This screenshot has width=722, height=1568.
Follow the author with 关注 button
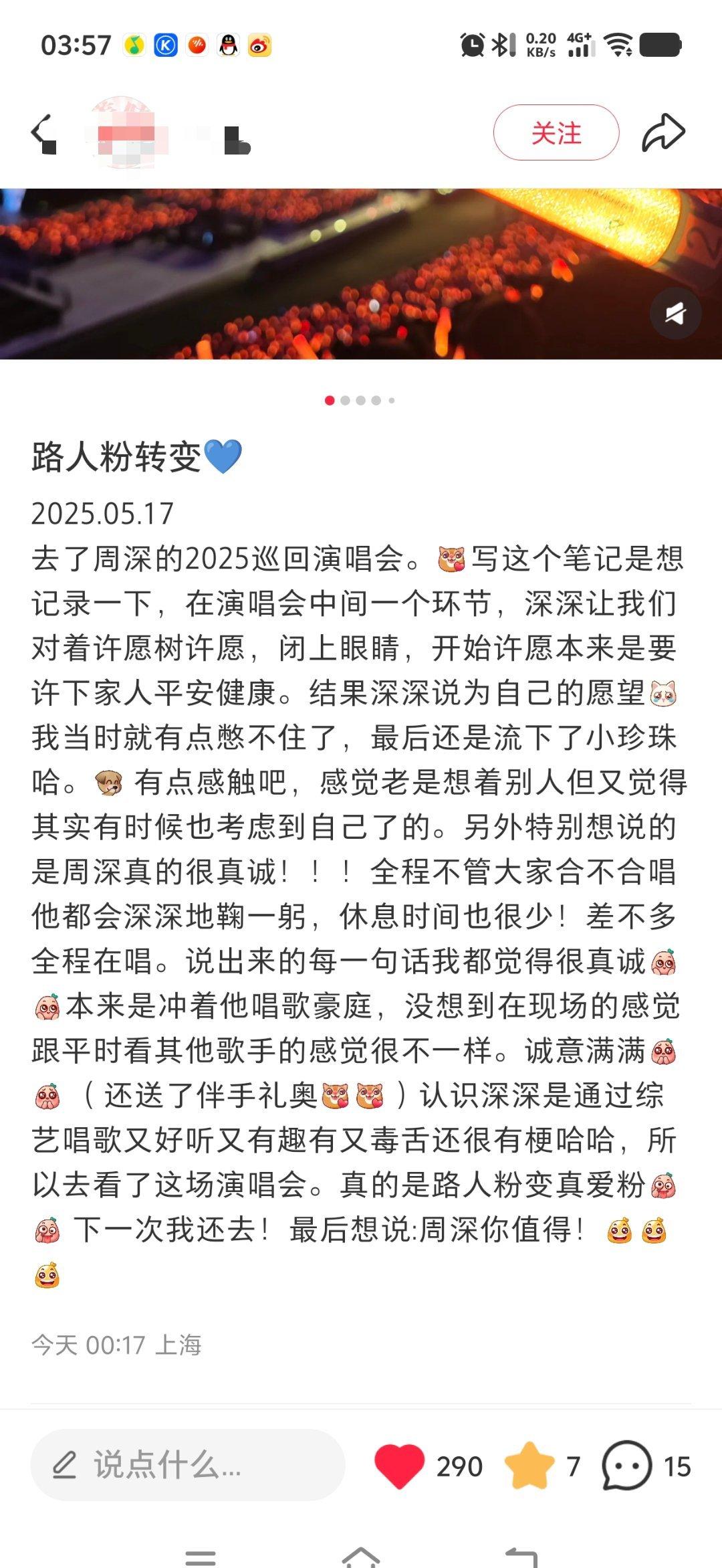coord(556,132)
